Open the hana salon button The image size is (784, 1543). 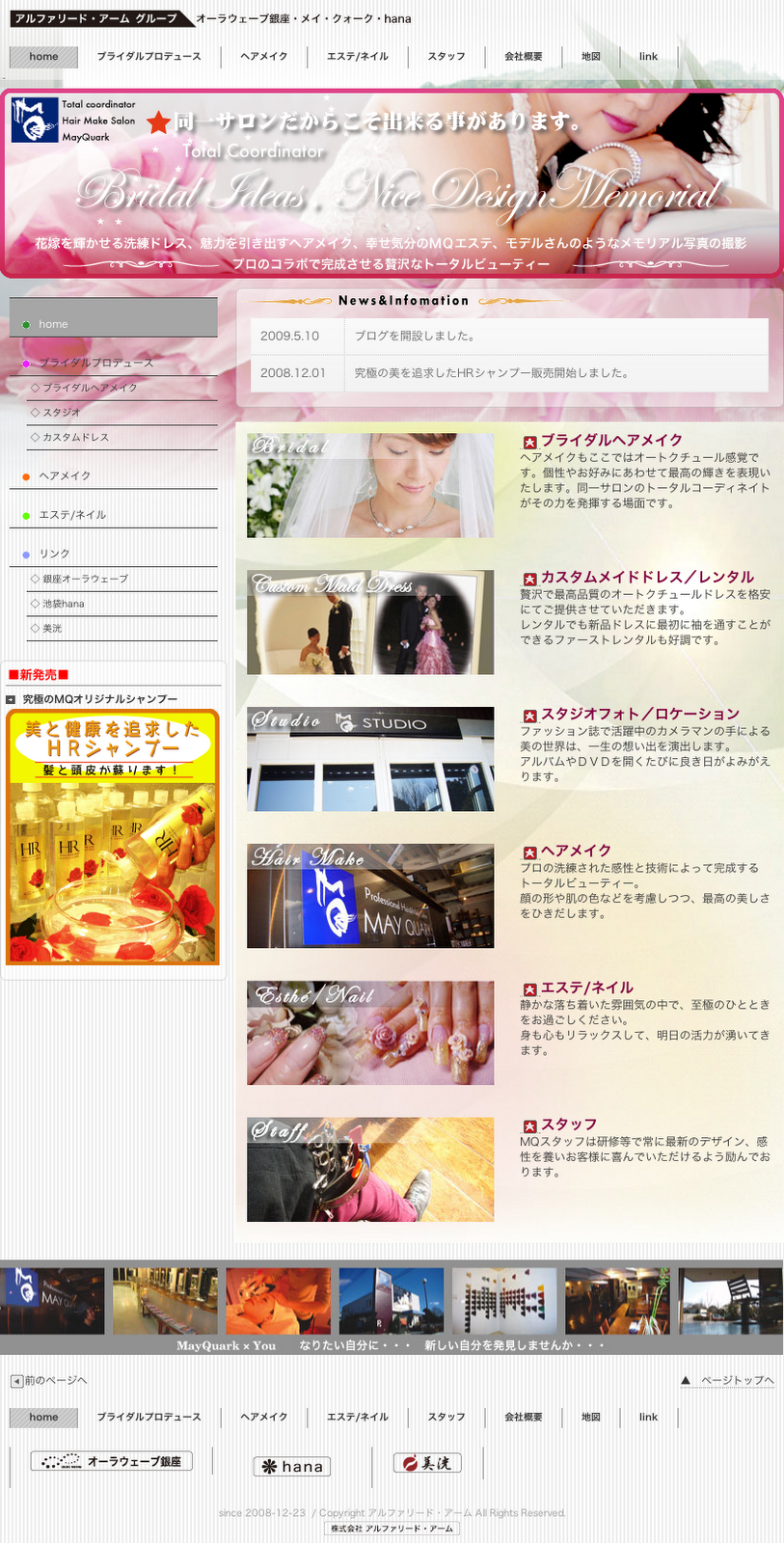pos(292,1466)
